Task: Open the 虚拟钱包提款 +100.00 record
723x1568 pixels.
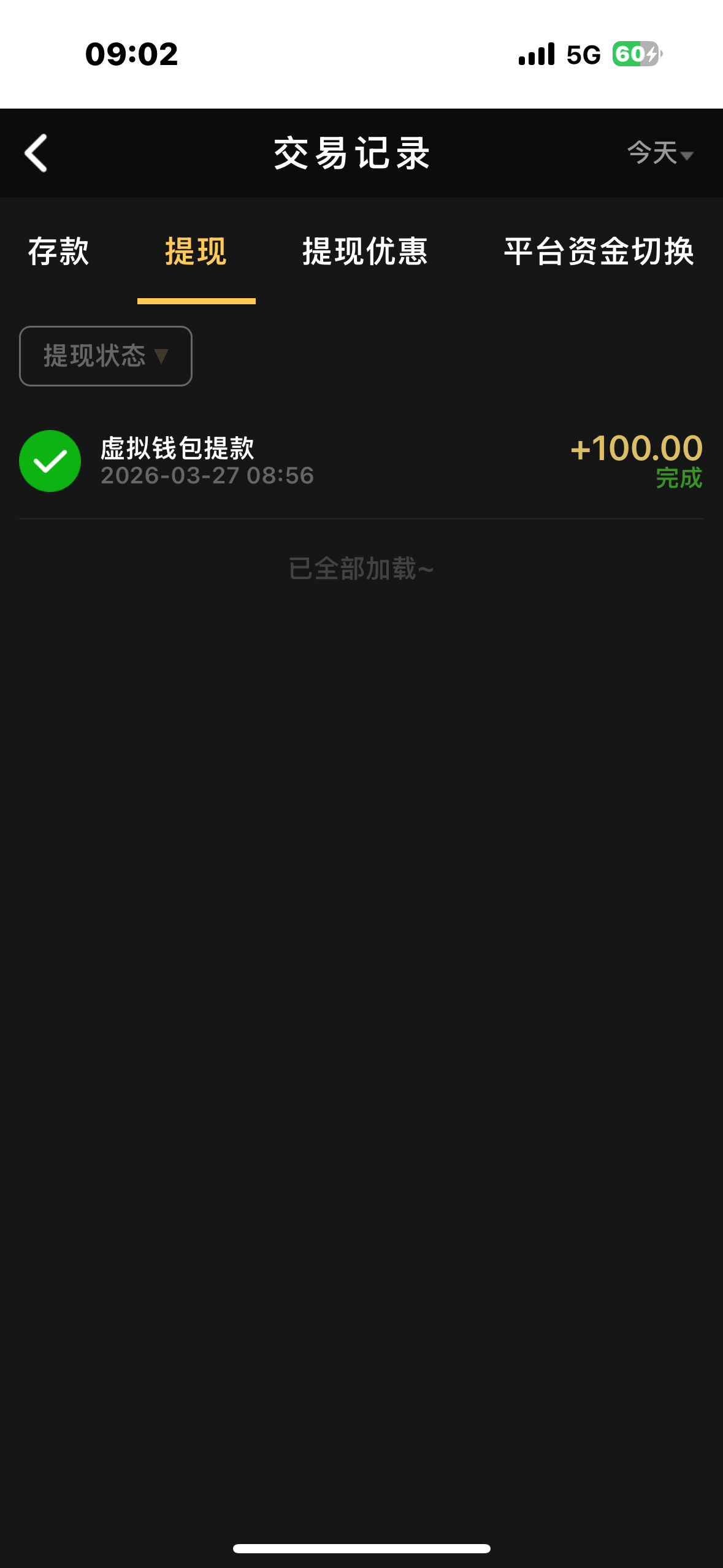Action: (361, 461)
